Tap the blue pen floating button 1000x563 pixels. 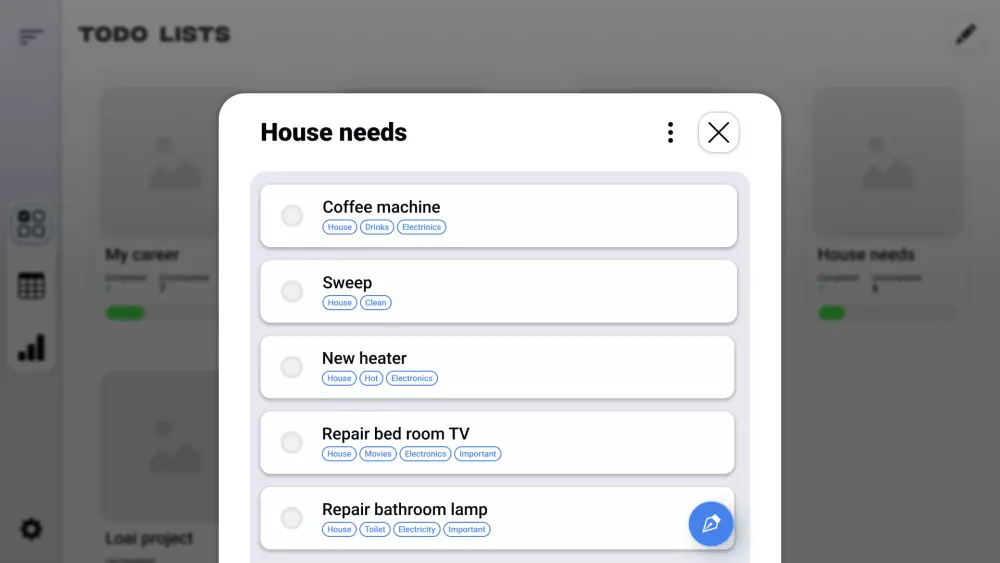711,524
